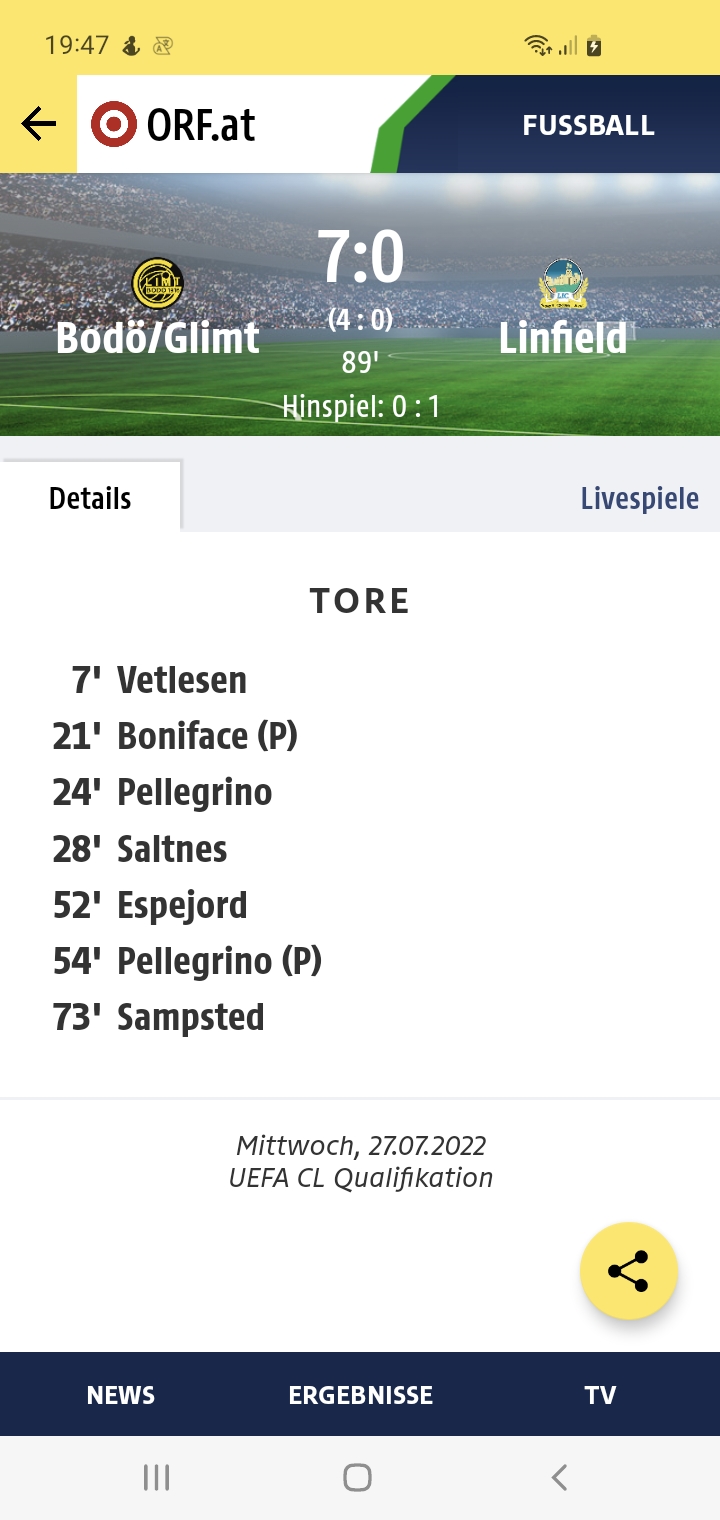Go back with the header arrow
The width and height of the screenshot is (720, 1520).
point(39,124)
